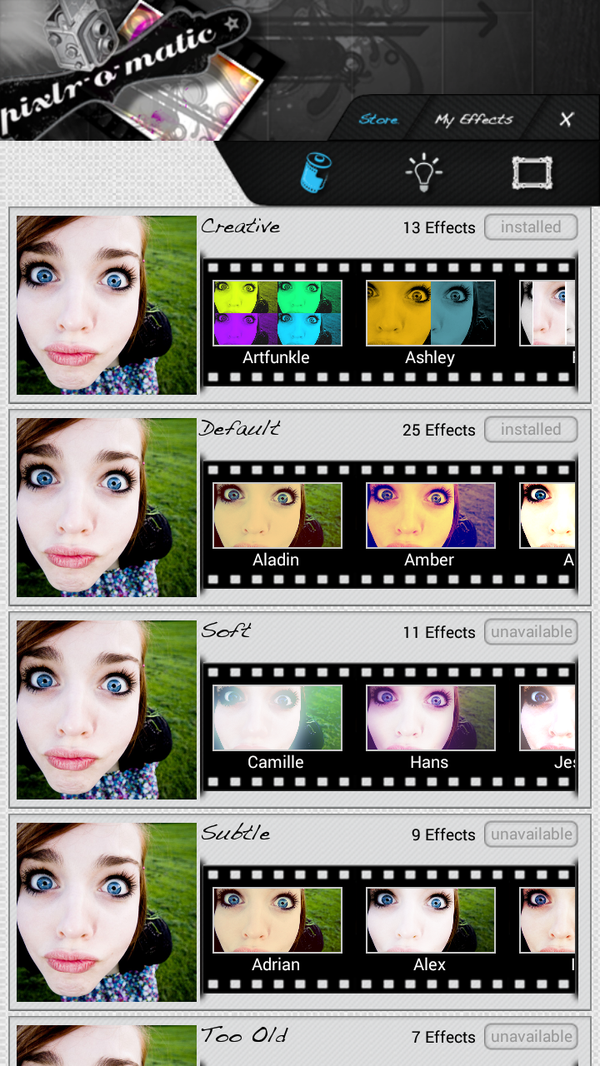Switch to the Store tab

(378, 120)
